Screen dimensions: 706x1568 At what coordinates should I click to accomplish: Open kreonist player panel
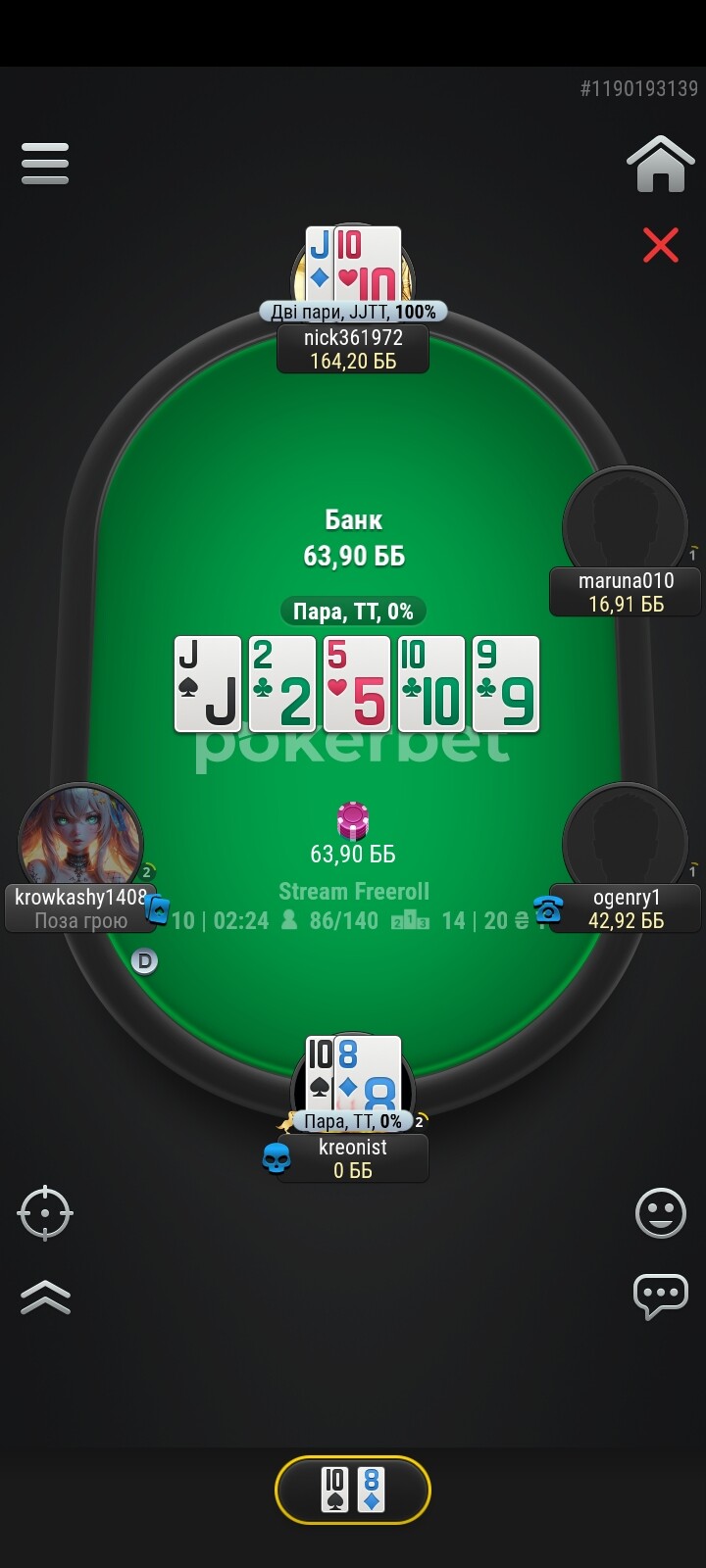tap(353, 1158)
